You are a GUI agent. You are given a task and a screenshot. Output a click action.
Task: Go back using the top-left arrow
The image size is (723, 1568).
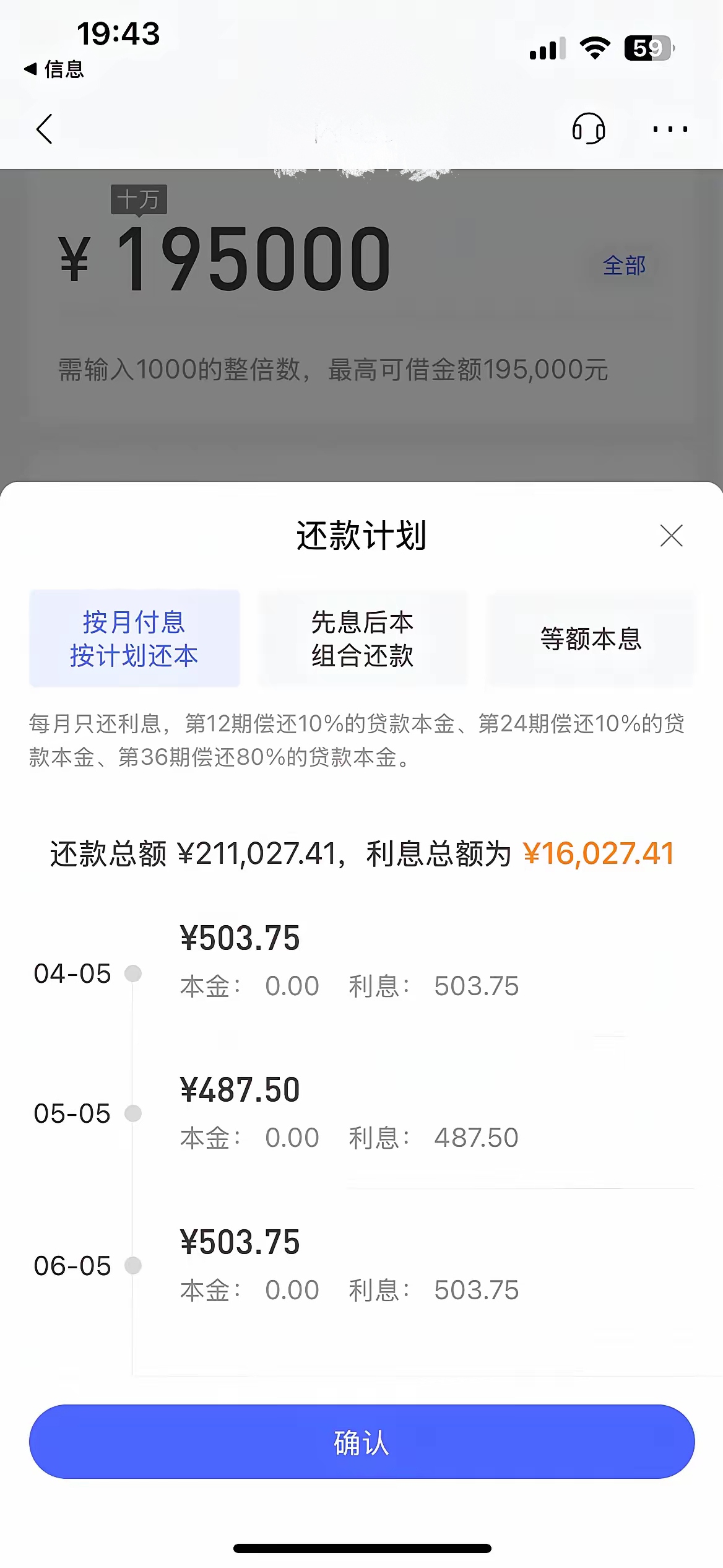[45, 129]
